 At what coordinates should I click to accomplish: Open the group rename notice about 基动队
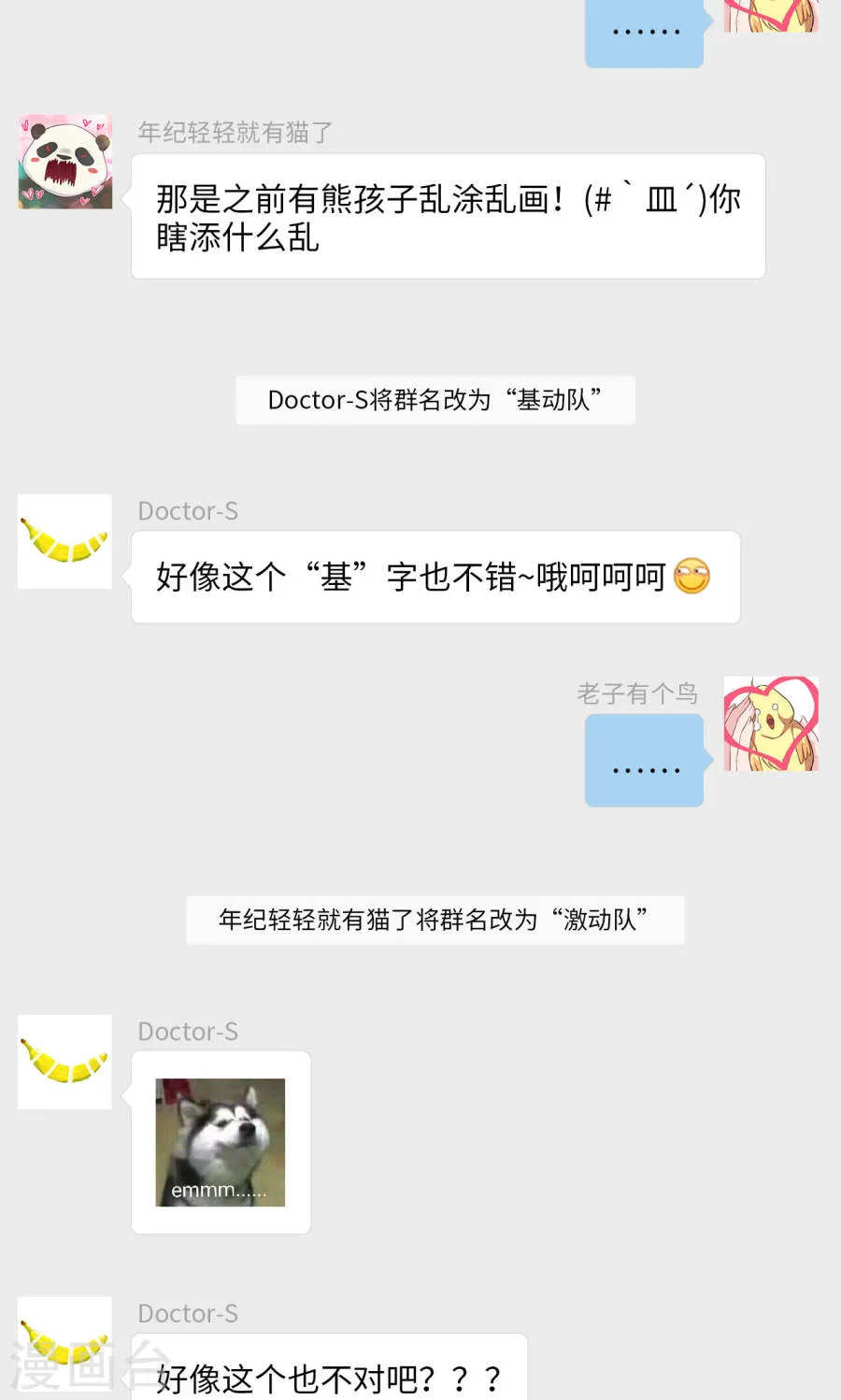tap(435, 399)
